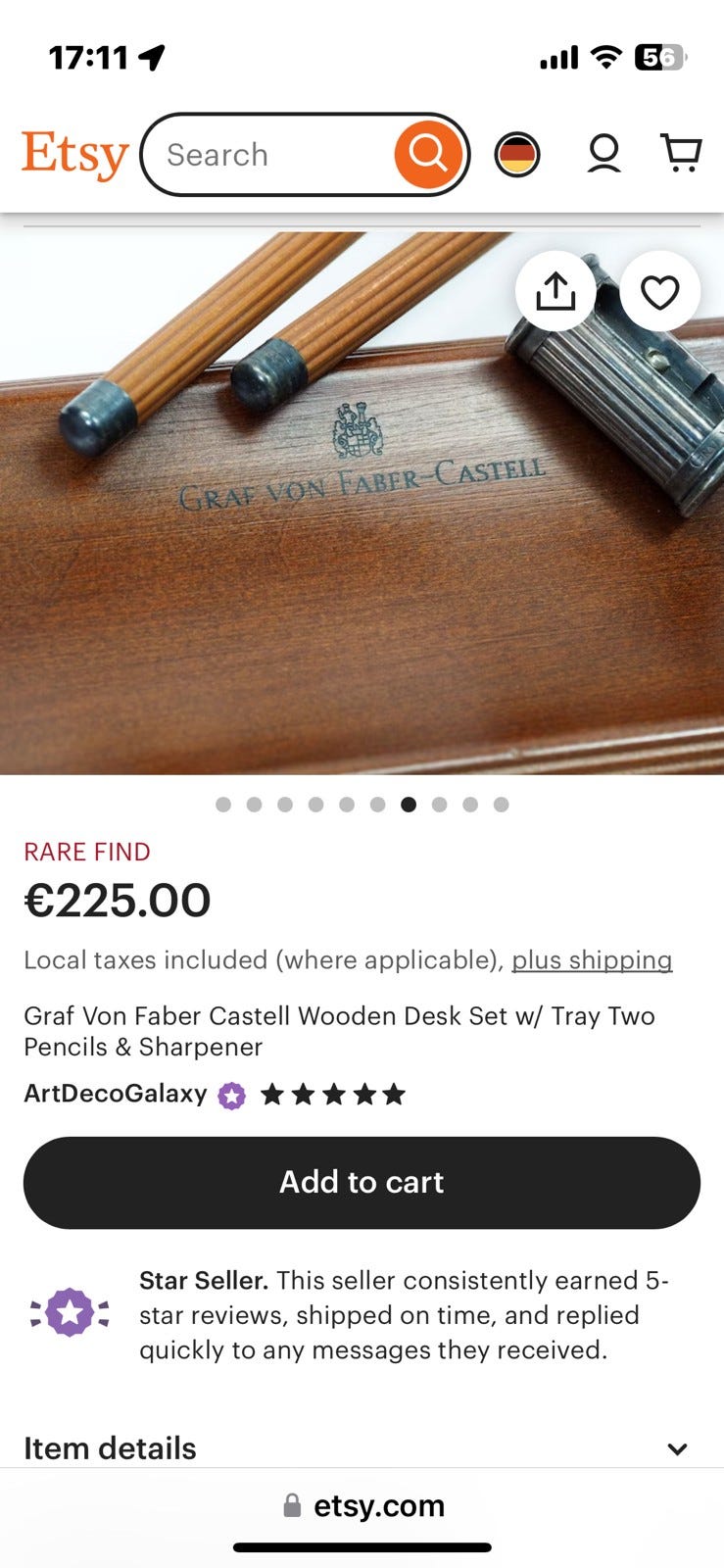Tap the Star Seller badge icon
Screen dimensions: 724x1568
point(69,1311)
